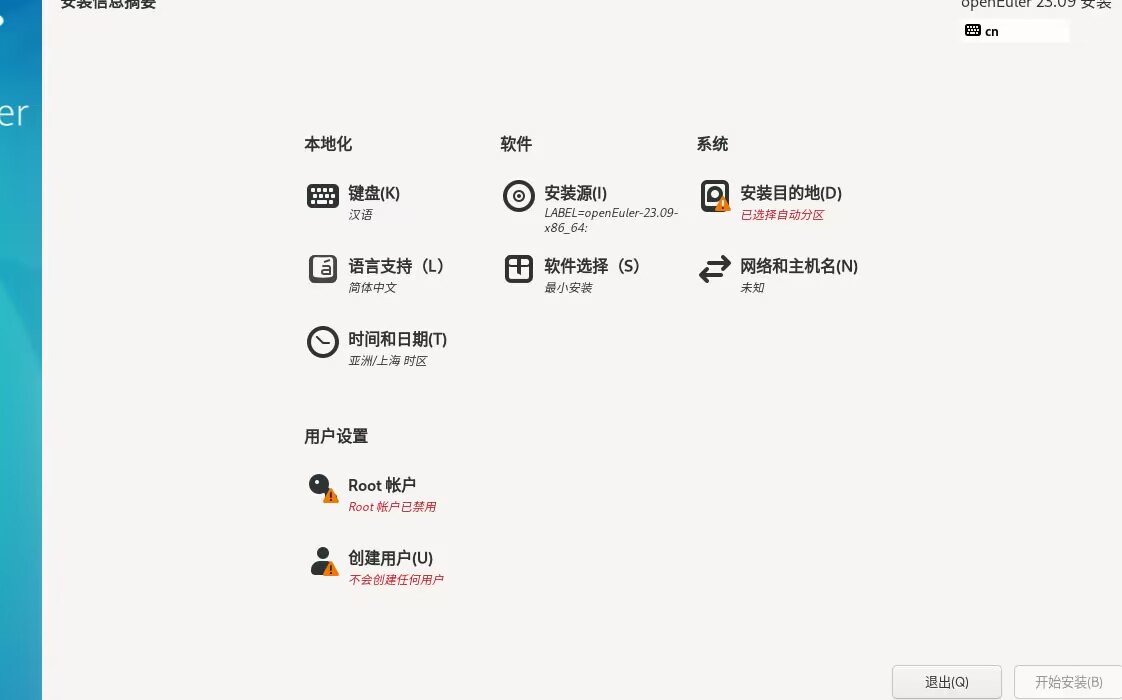Open 安装目的地(D) installation destination
The width and height of the screenshot is (1122, 700).
click(771, 202)
